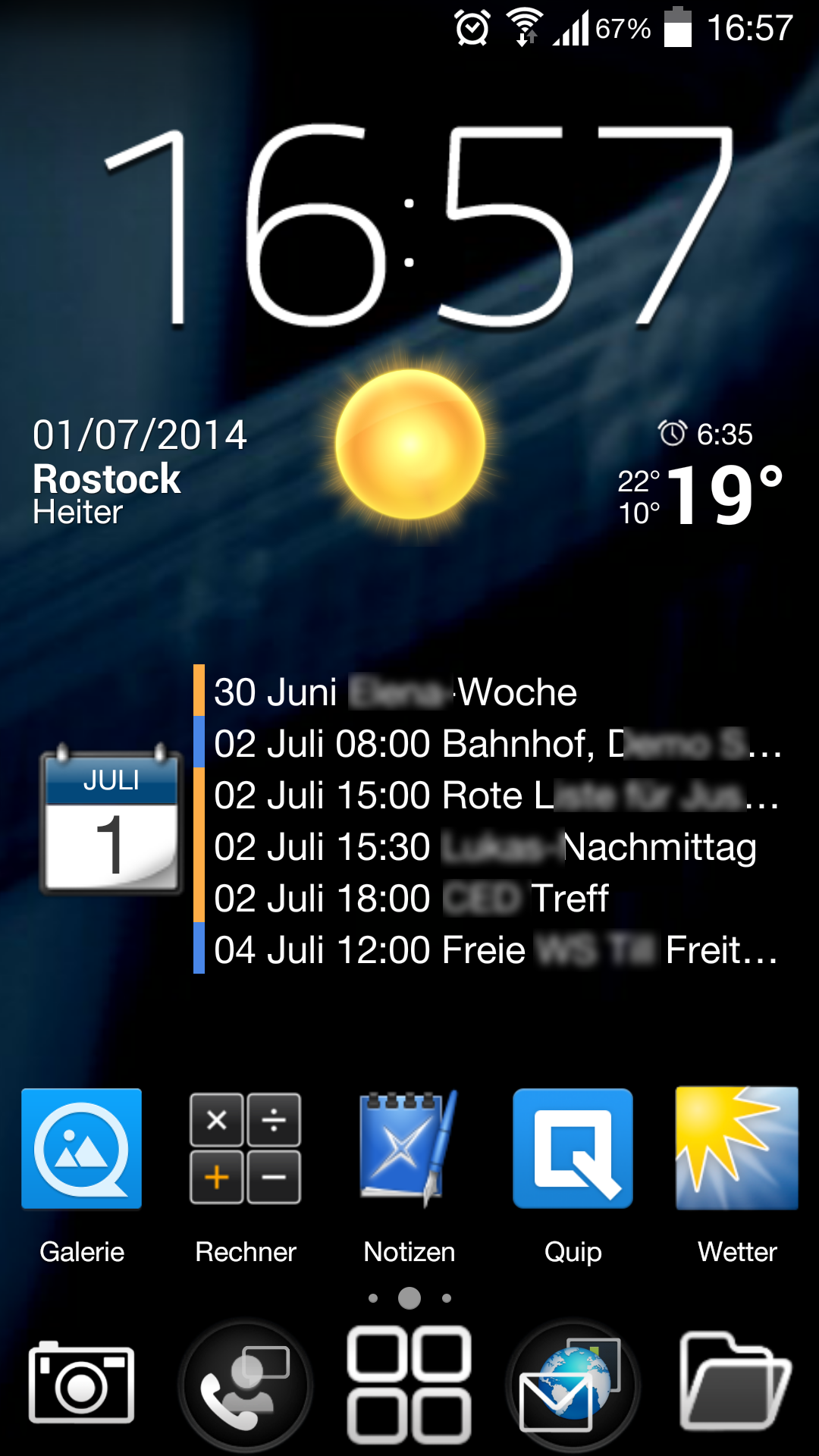Image resolution: width=819 pixels, height=1456 pixels.
Task: Open the file manager folder icon
Action: tap(736, 1382)
